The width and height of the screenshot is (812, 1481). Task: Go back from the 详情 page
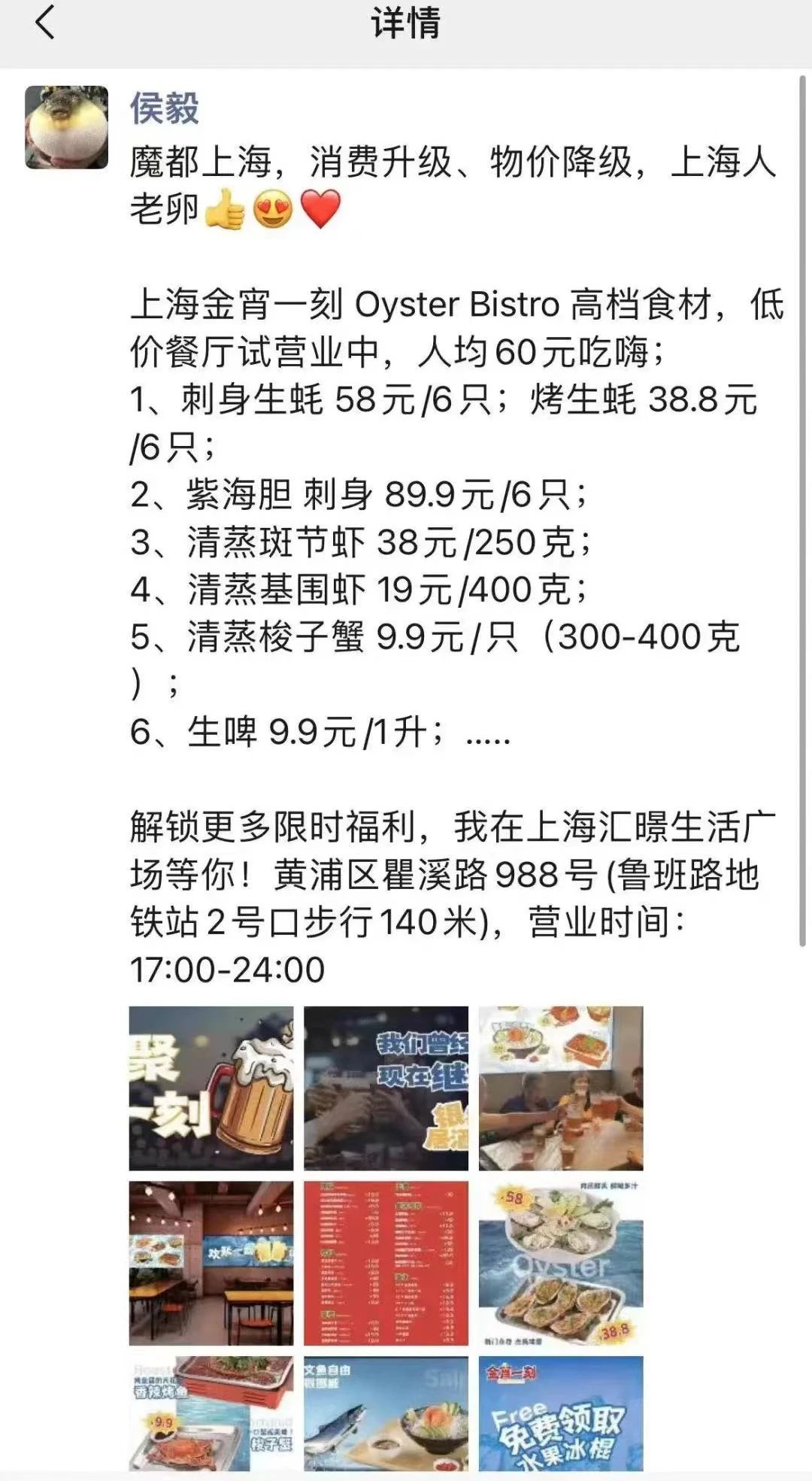[x=45, y=23]
